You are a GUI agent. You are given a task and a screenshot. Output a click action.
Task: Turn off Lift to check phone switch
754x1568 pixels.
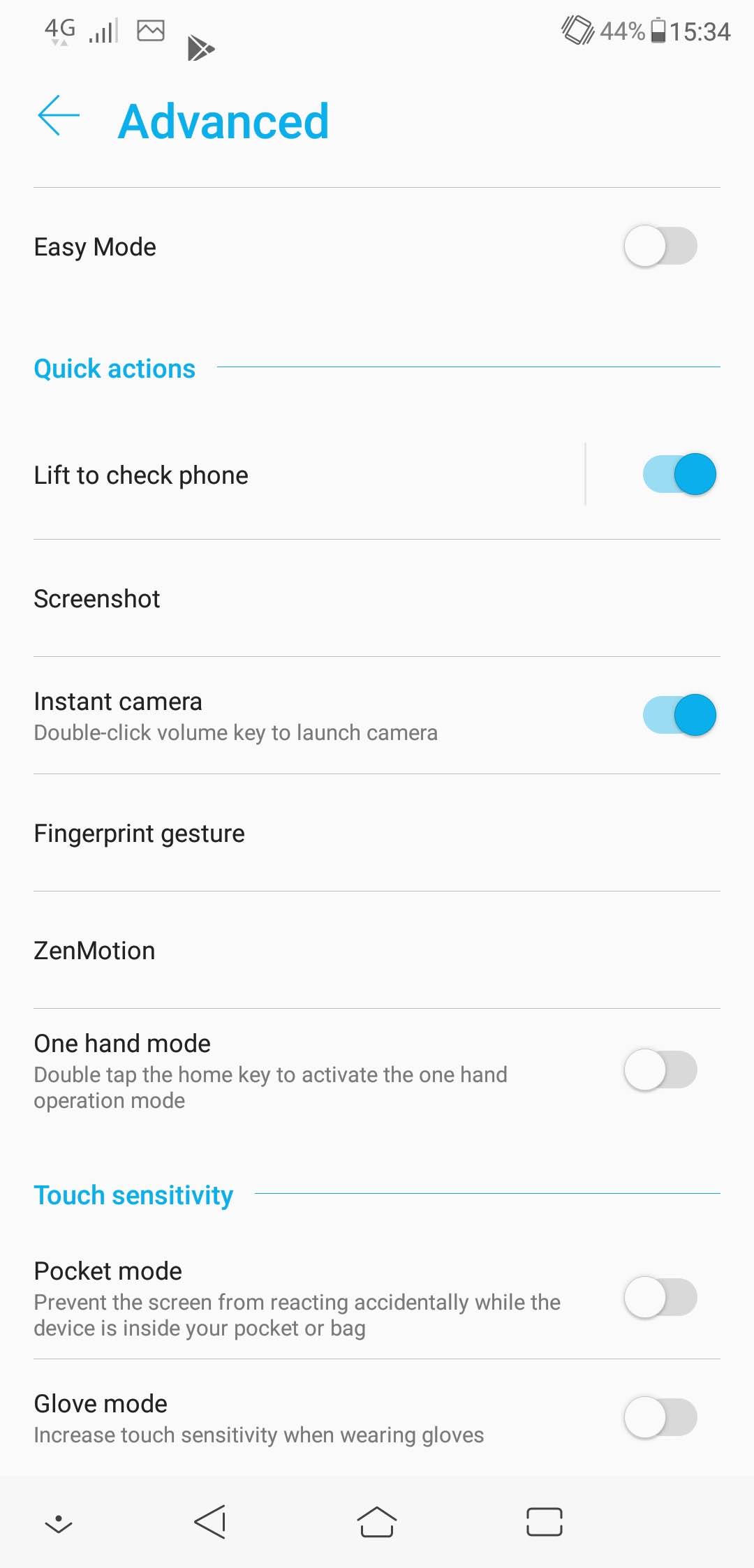pyautogui.click(x=679, y=475)
